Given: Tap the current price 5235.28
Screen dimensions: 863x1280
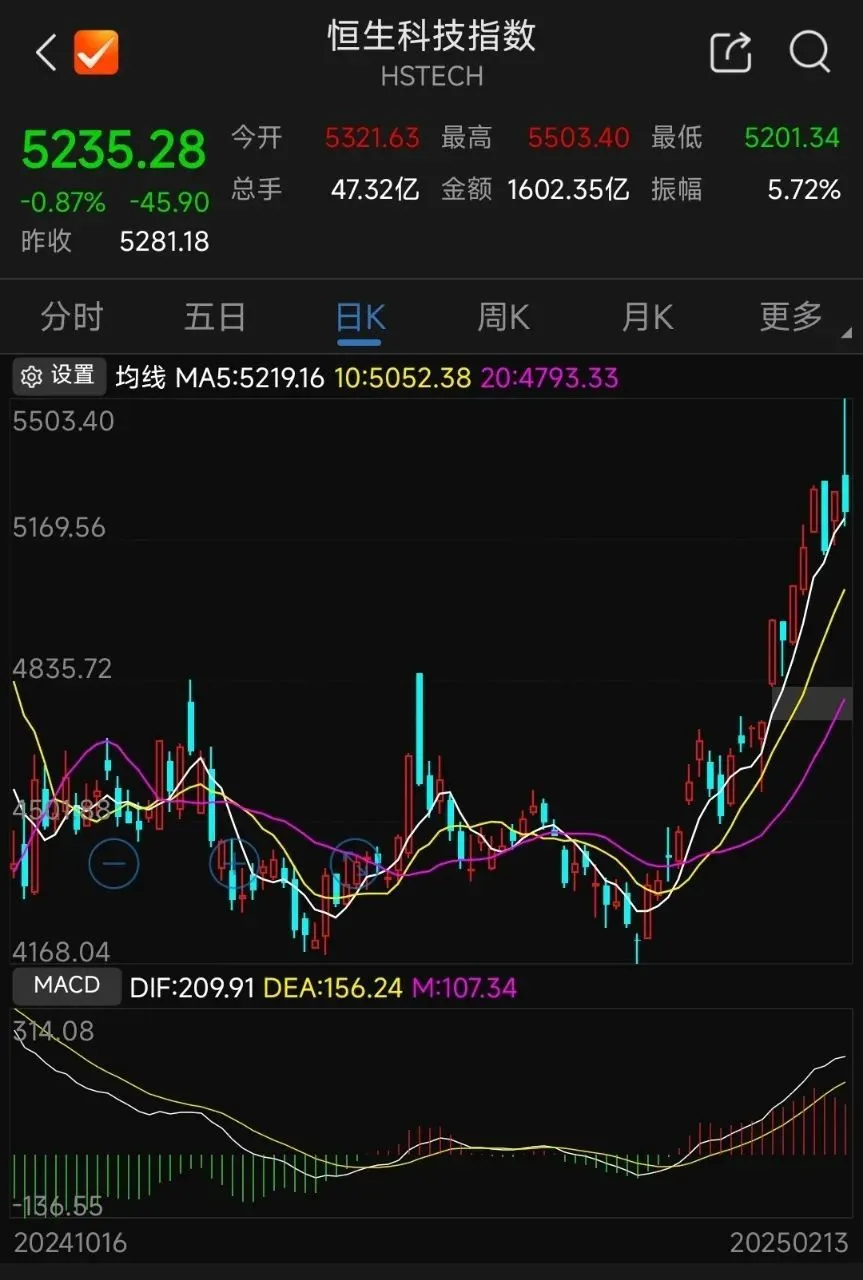Looking at the screenshot, I should pyautogui.click(x=113, y=148).
